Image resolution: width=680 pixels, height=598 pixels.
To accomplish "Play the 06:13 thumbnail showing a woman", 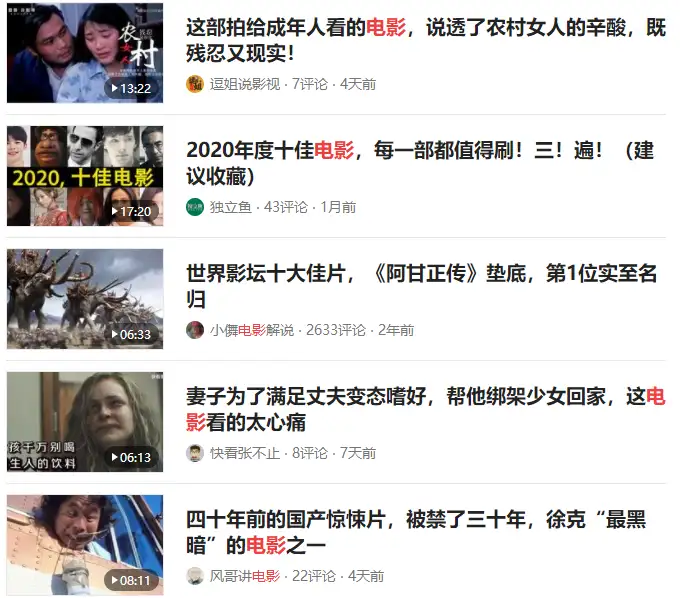I will 84,422.
